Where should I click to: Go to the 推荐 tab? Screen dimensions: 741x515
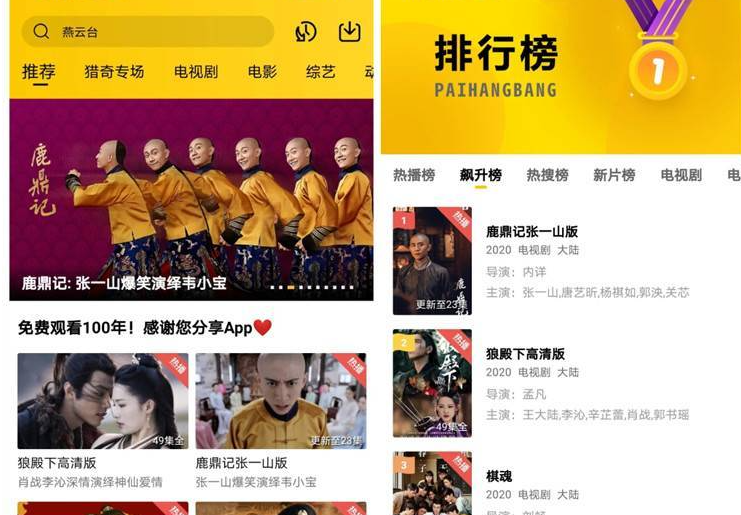coord(39,72)
